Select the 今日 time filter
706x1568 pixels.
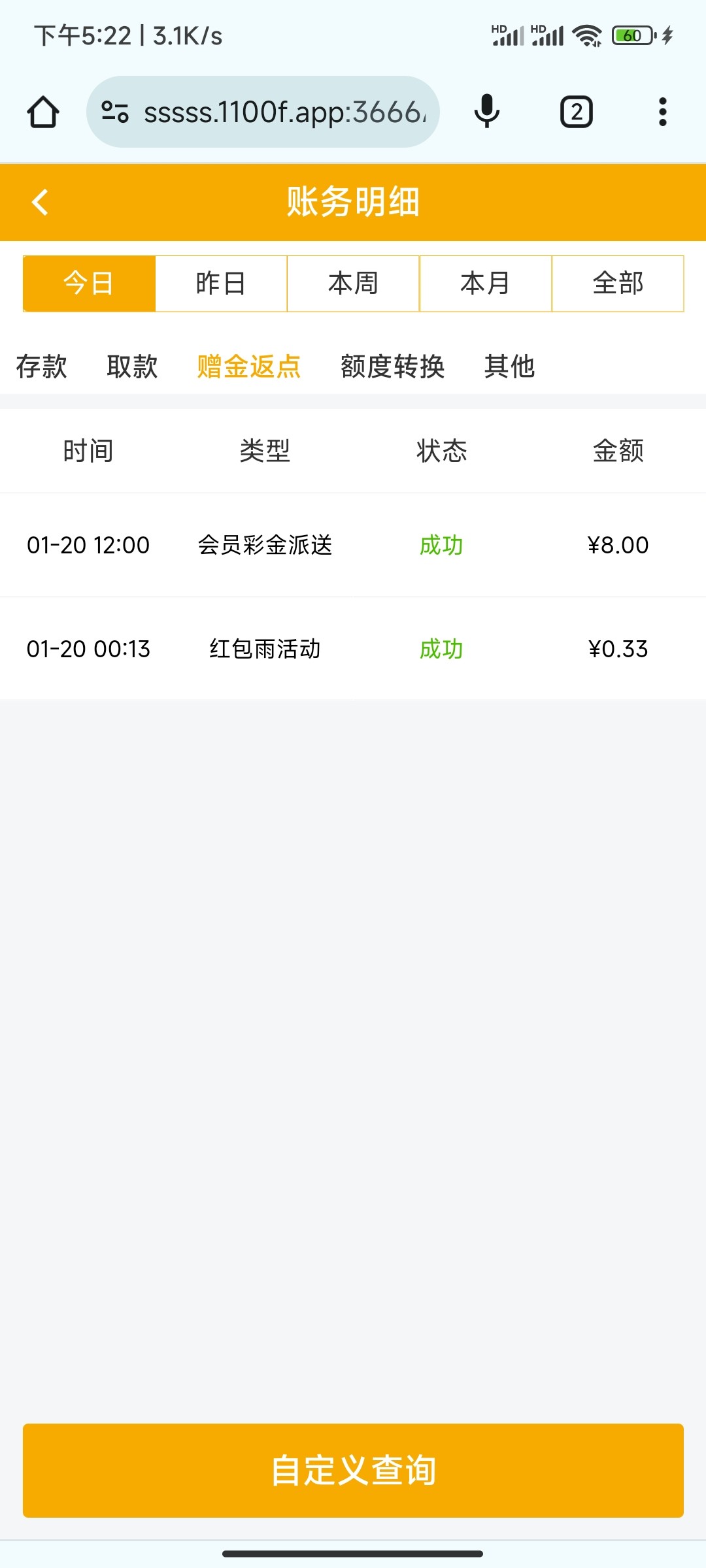coord(90,284)
